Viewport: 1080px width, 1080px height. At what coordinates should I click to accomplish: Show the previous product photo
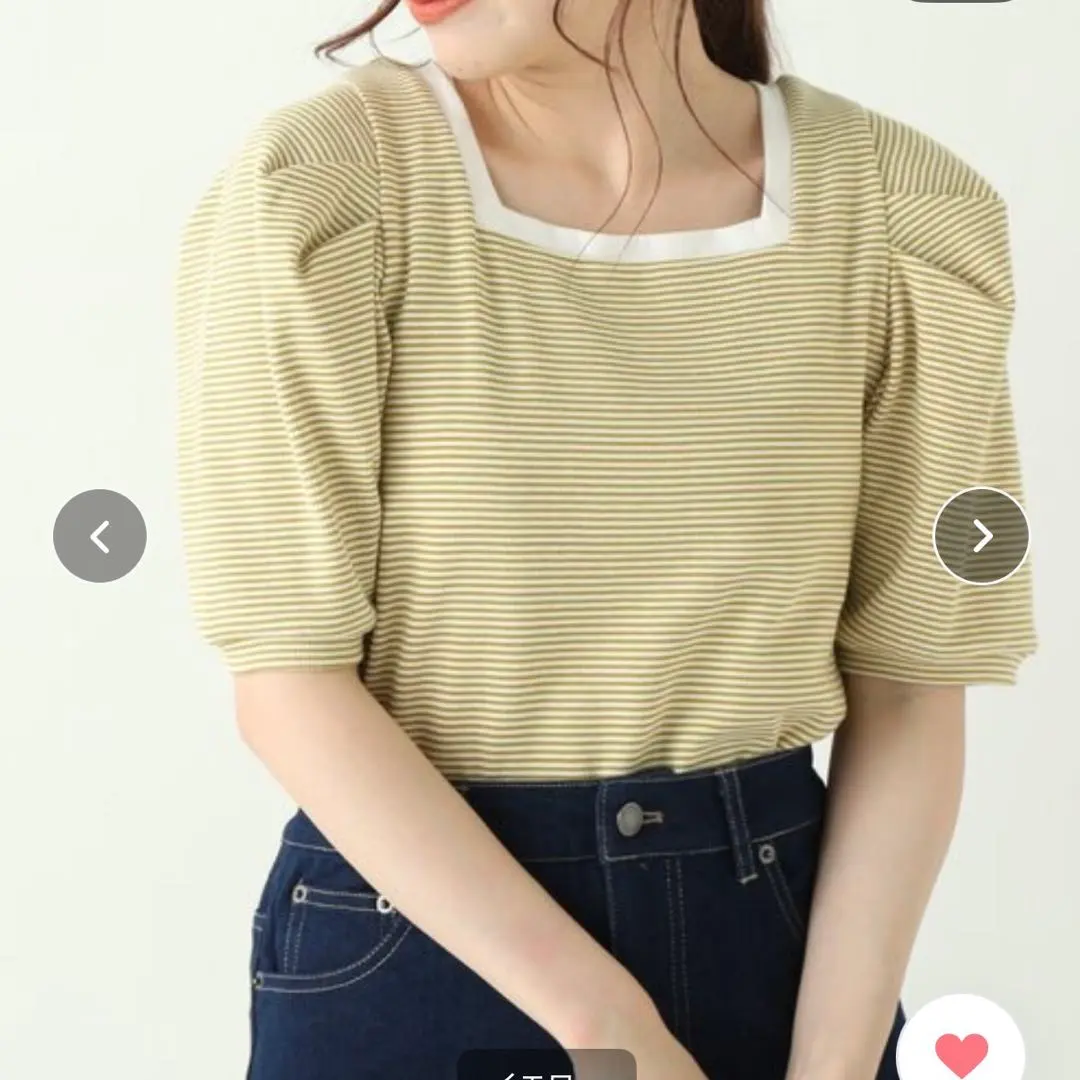(100, 537)
